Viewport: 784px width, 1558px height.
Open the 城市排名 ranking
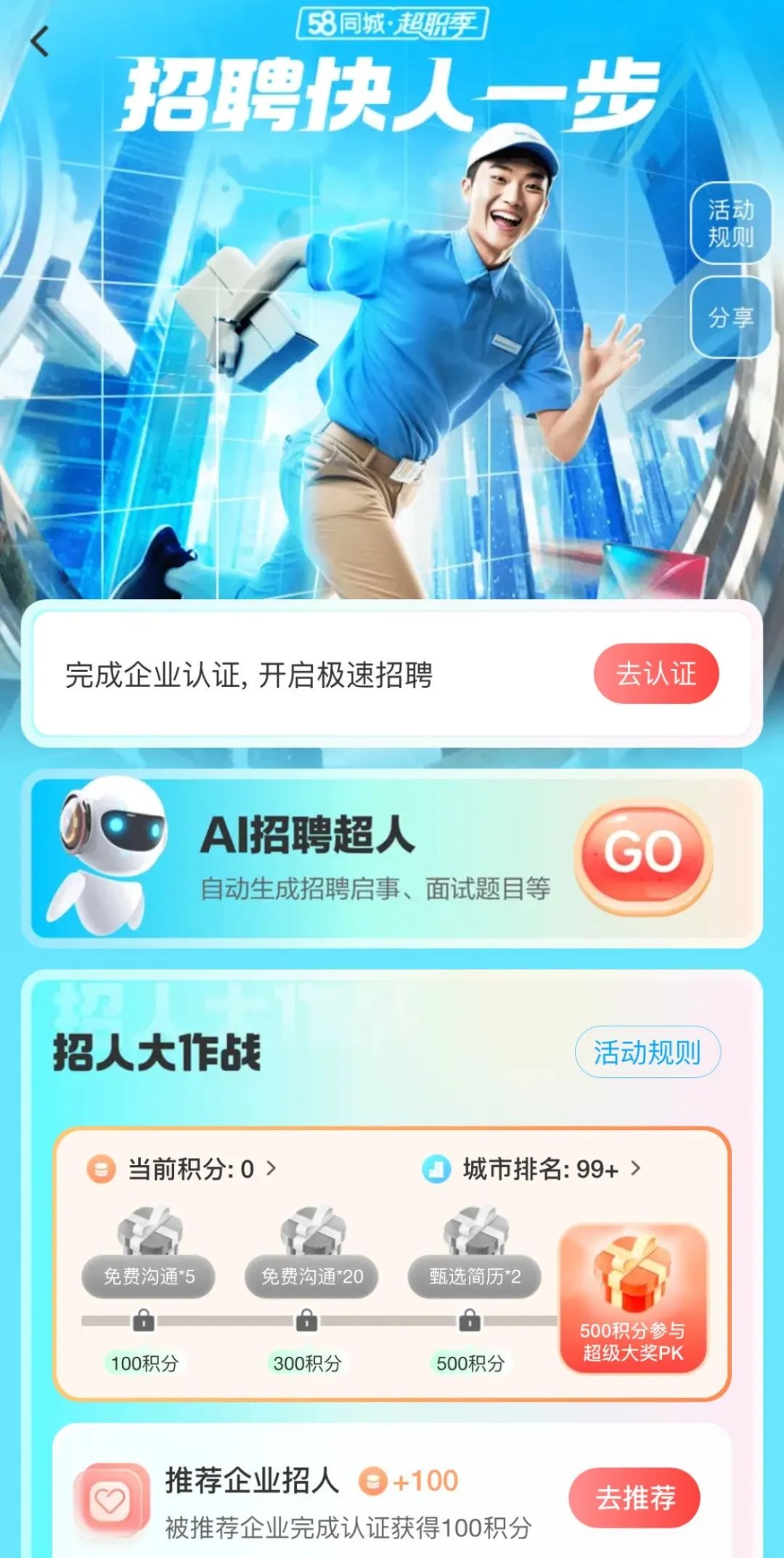531,1169
